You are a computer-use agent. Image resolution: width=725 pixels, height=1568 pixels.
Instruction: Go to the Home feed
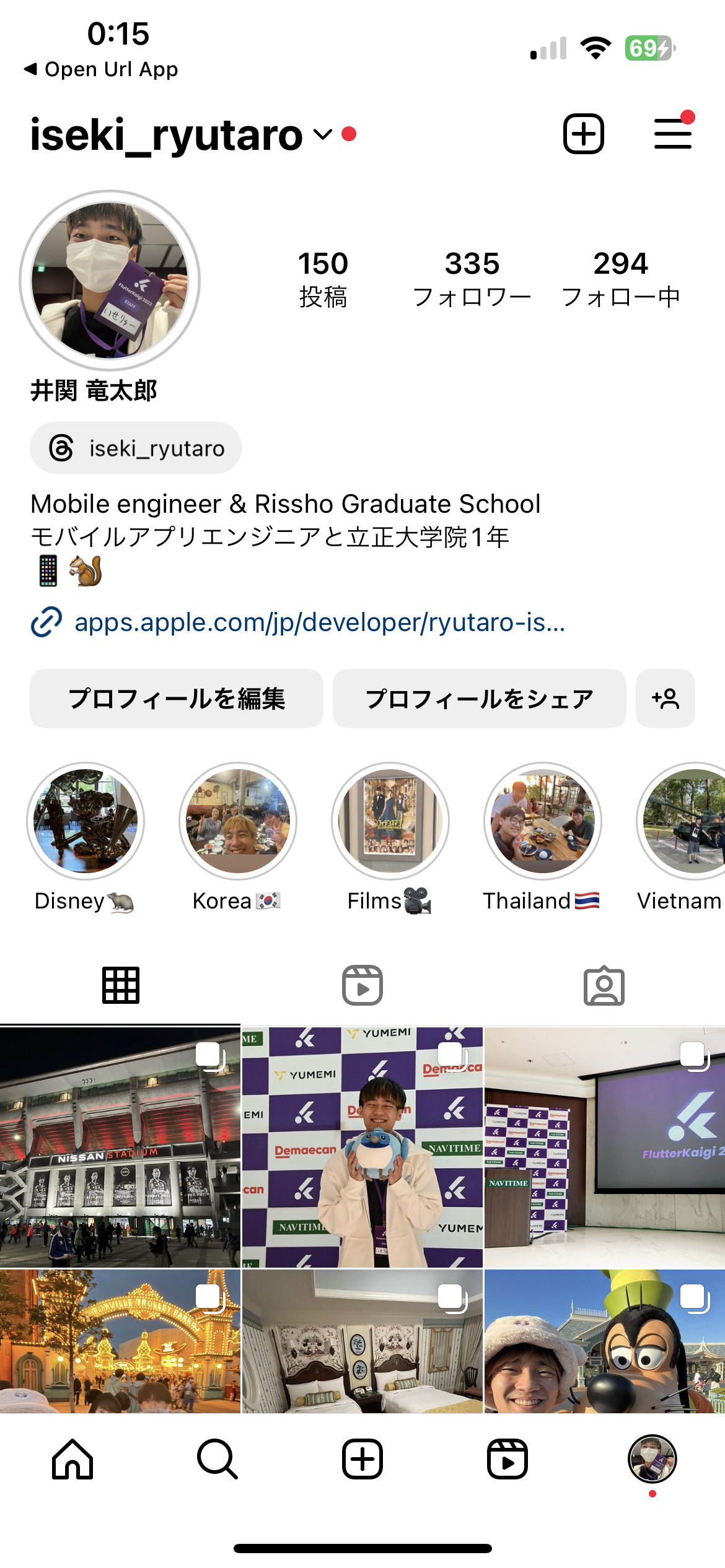[72, 1459]
